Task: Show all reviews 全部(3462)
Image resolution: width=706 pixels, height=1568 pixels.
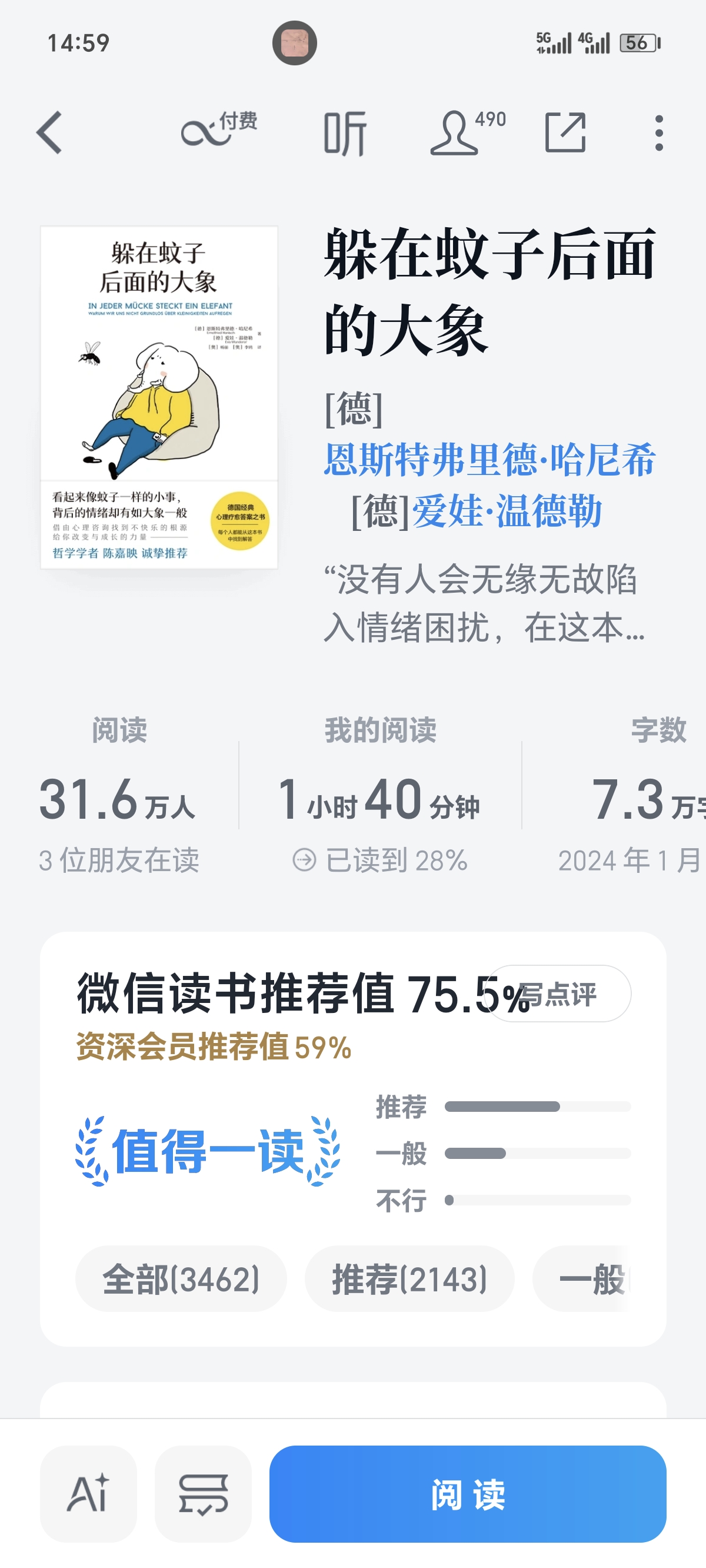Action: coord(181,1279)
